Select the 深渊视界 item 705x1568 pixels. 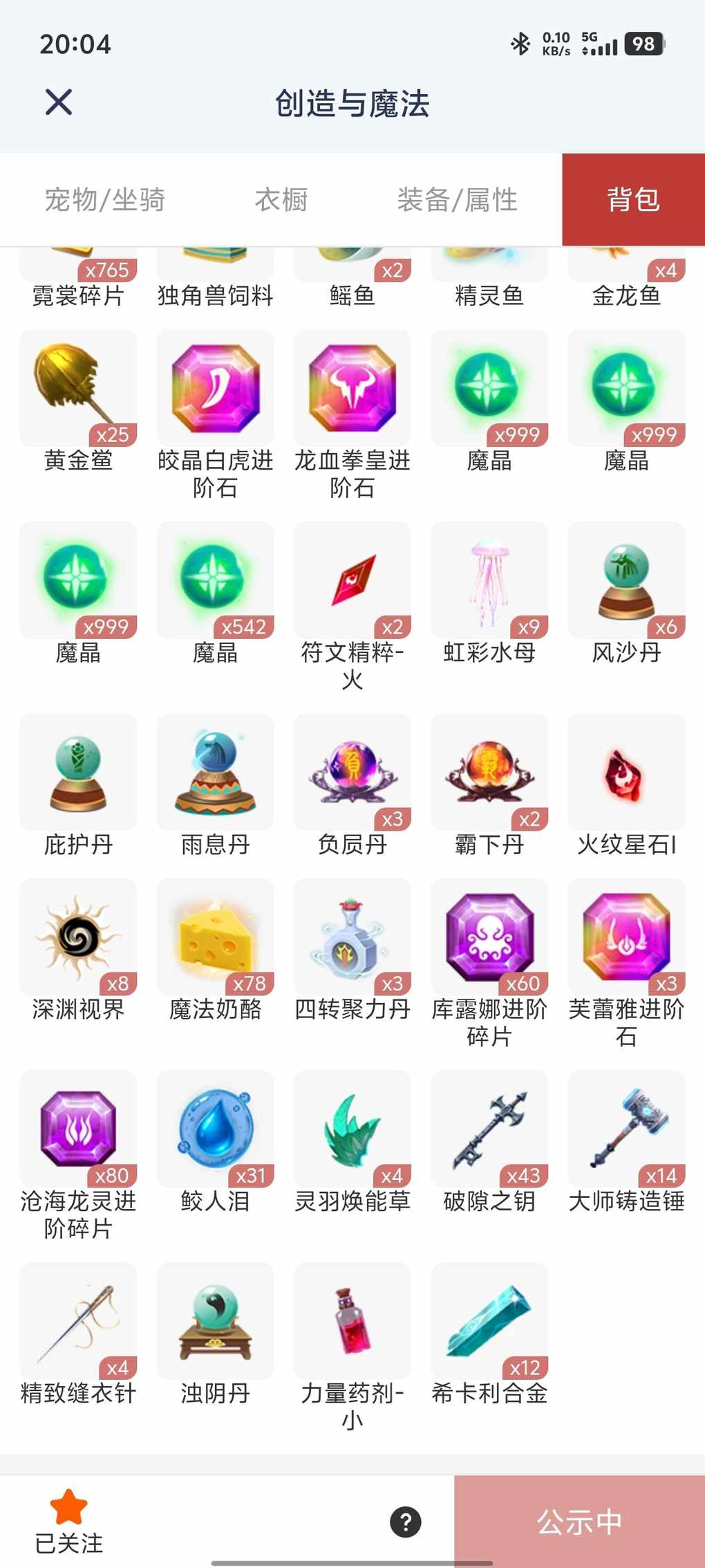(78, 938)
